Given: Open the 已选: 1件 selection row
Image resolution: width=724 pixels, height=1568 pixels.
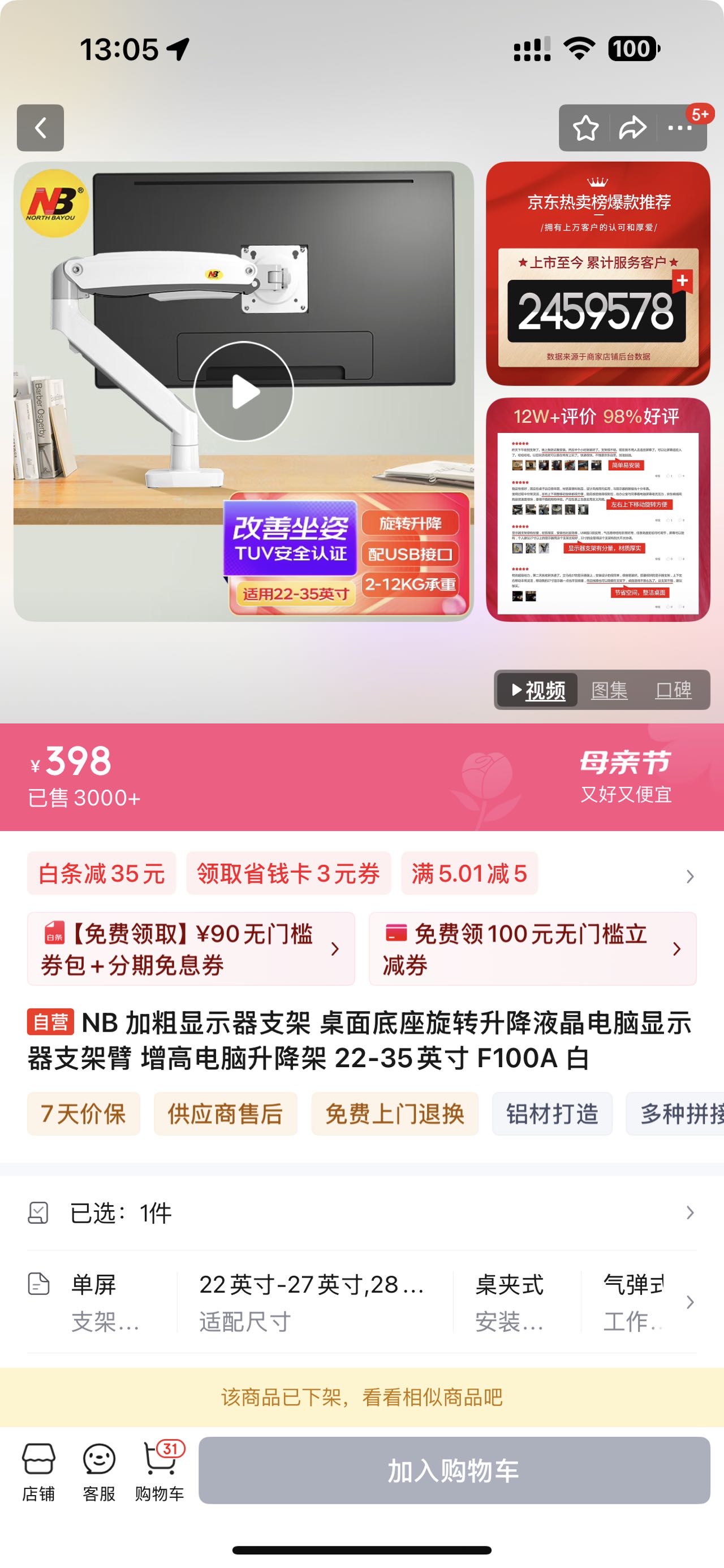Looking at the screenshot, I should point(361,1213).
